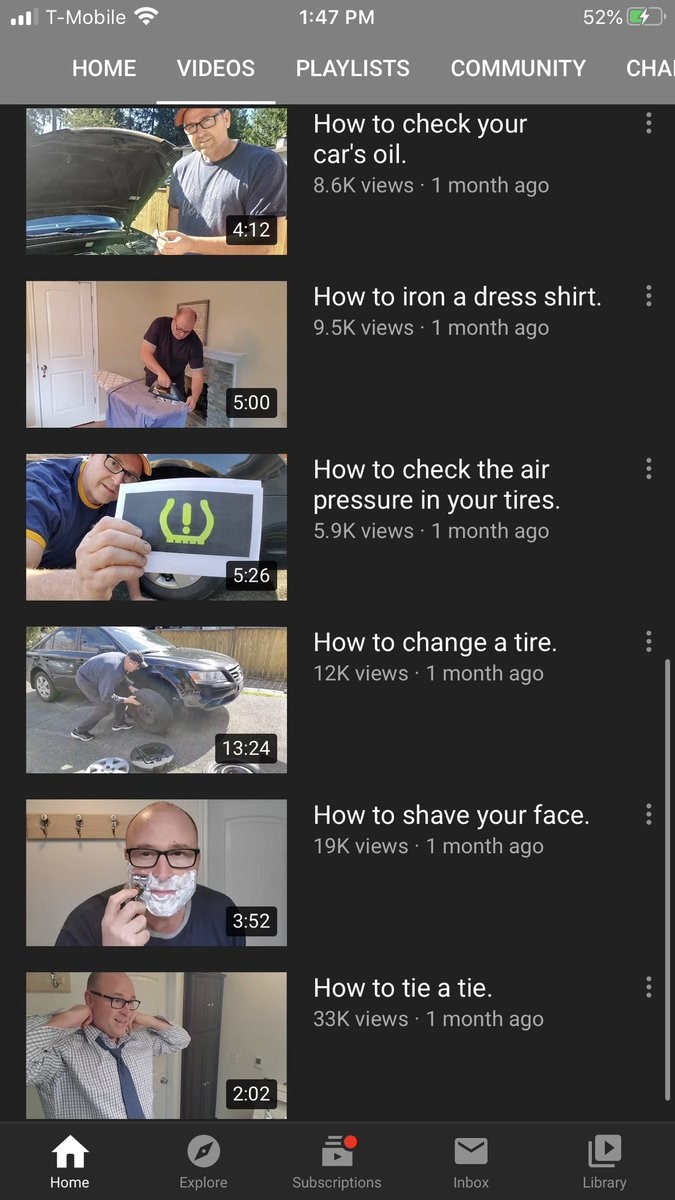Open more options for ironing shirt video

pyautogui.click(x=649, y=296)
